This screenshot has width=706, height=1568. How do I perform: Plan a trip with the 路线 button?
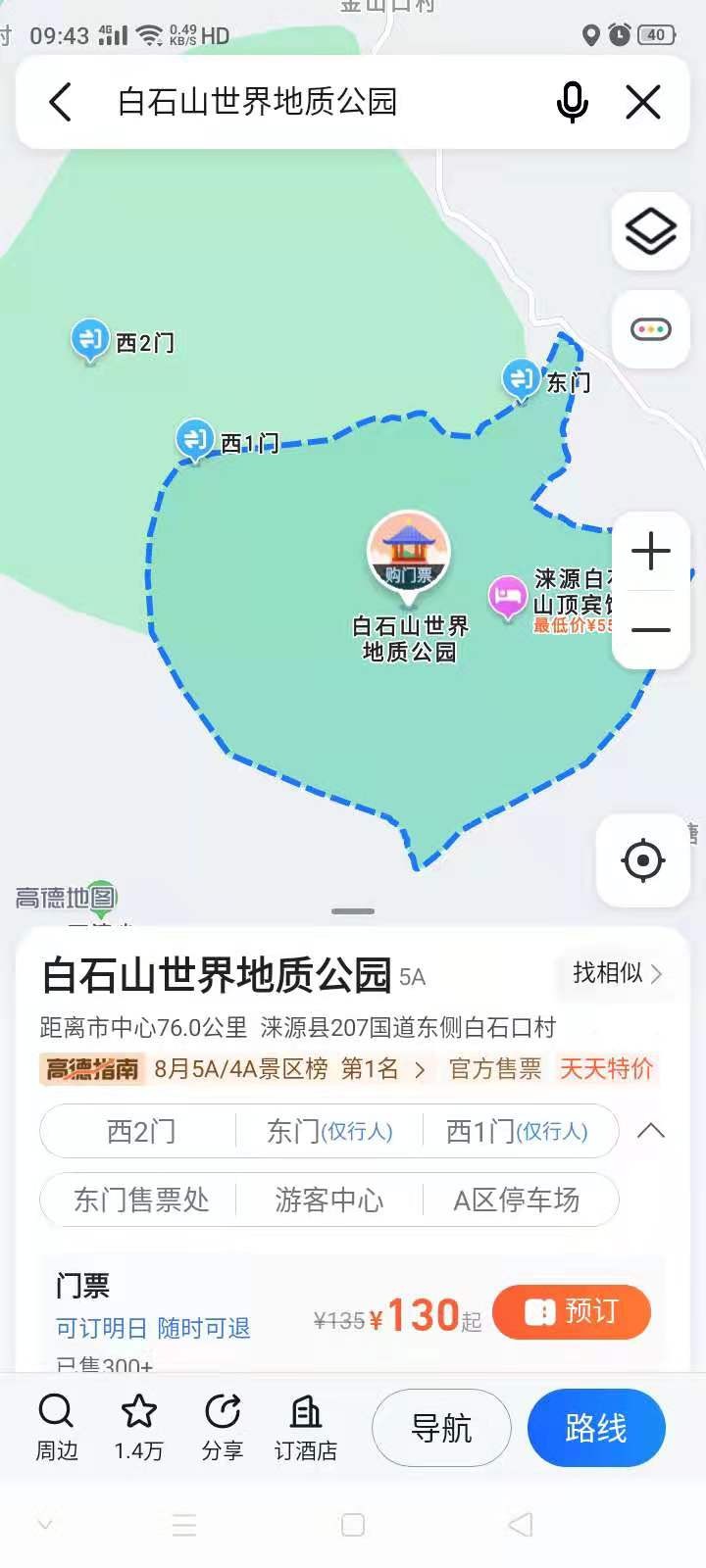coord(596,1428)
